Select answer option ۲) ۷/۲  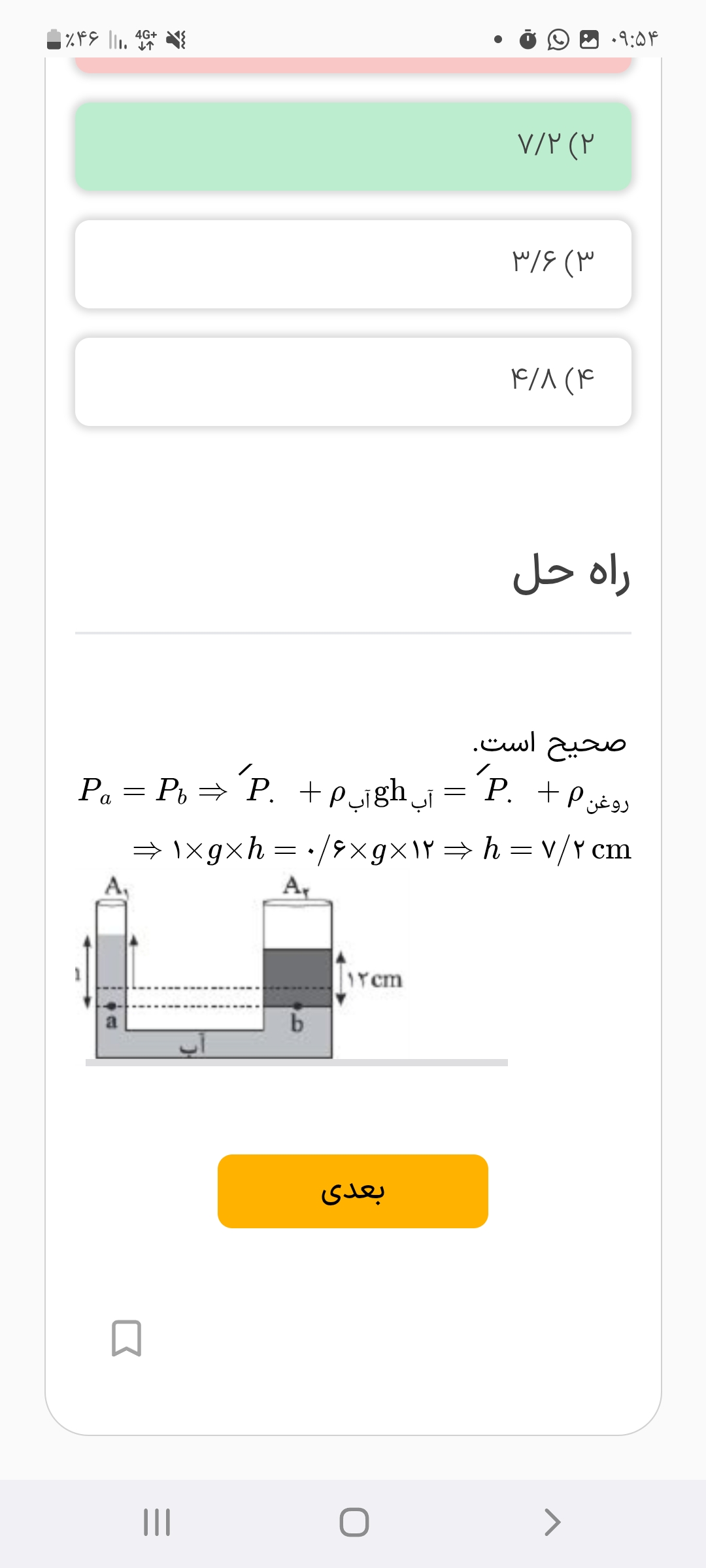tap(353, 145)
